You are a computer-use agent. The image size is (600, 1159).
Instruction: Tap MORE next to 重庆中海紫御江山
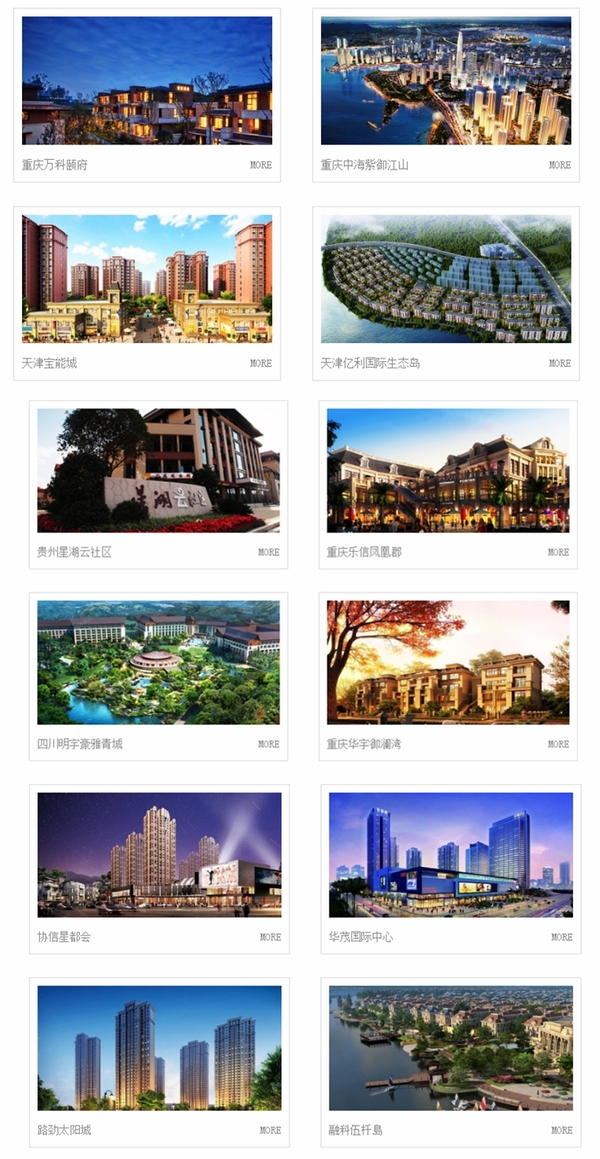(559, 165)
